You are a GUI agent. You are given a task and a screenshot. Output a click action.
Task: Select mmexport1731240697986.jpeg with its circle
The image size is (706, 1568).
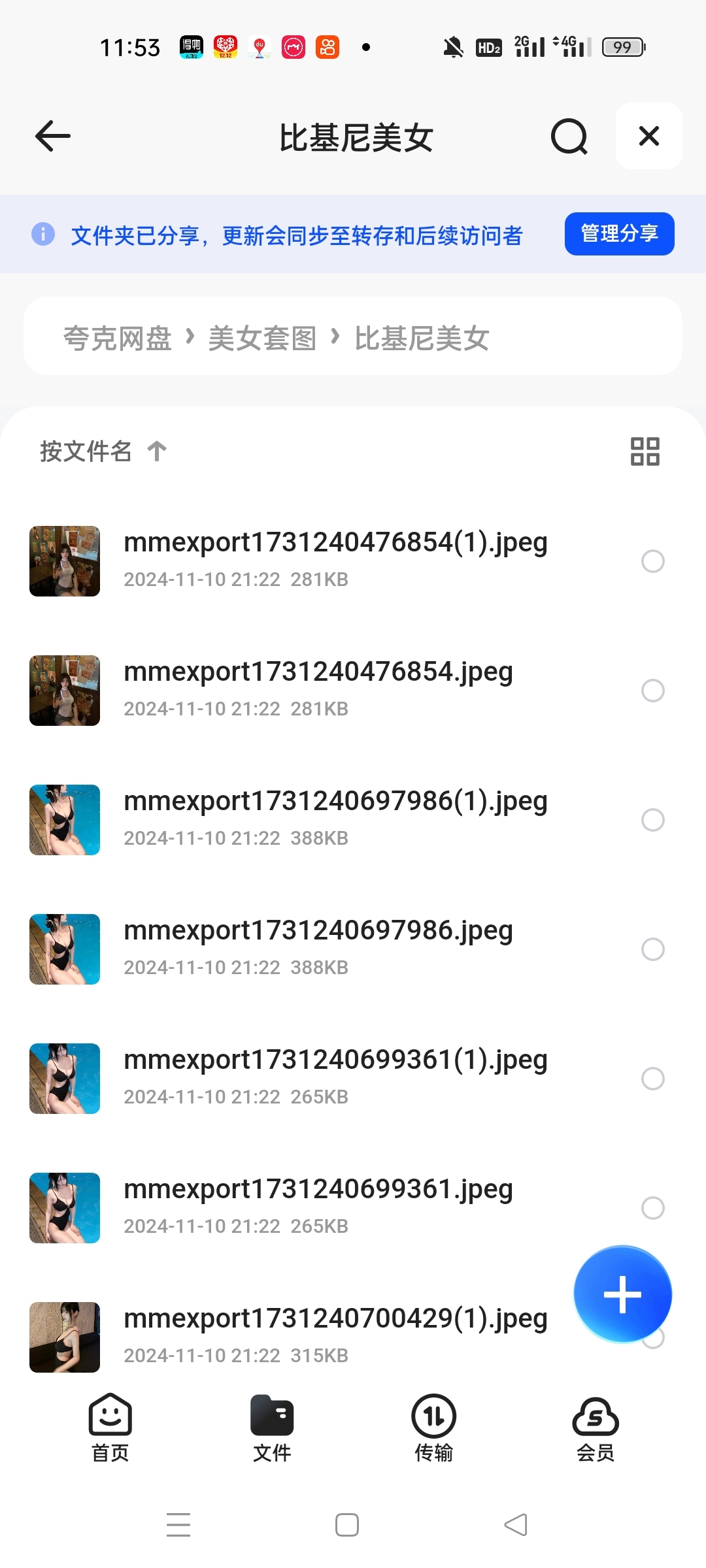tap(652, 949)
